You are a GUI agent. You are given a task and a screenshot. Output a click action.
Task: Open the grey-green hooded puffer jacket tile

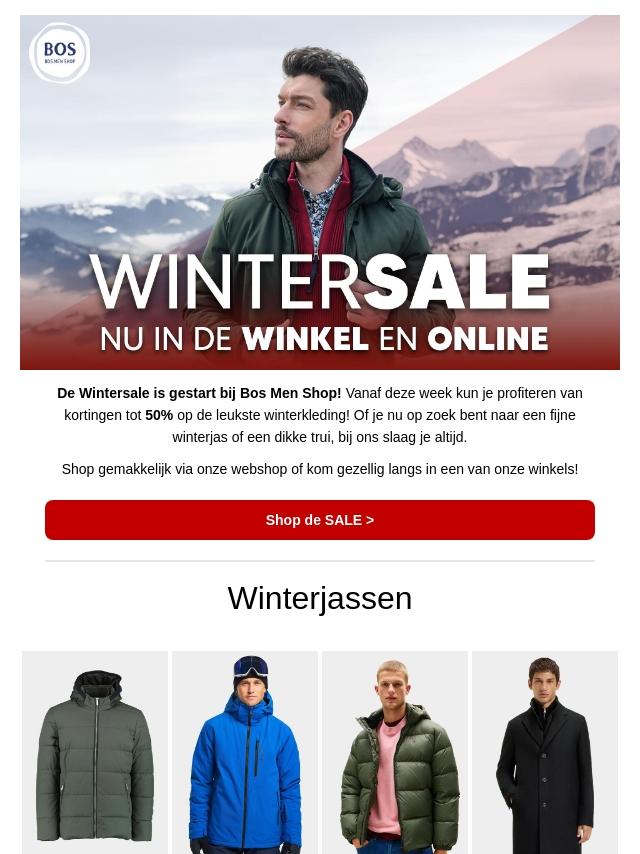pos(95,752)
